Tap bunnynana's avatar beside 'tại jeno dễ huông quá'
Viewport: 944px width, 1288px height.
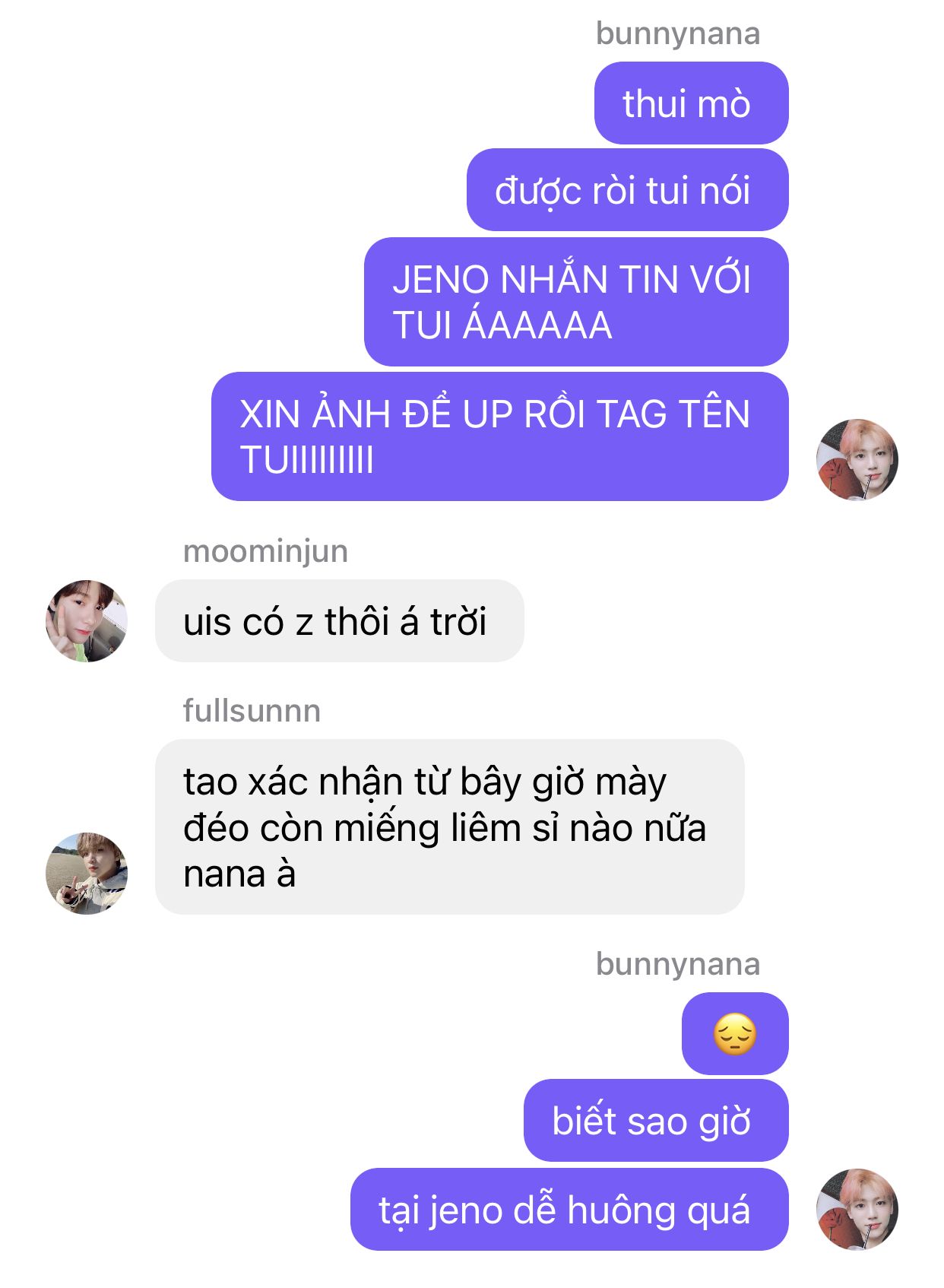pyautogui.click(x=857, y=1209)
